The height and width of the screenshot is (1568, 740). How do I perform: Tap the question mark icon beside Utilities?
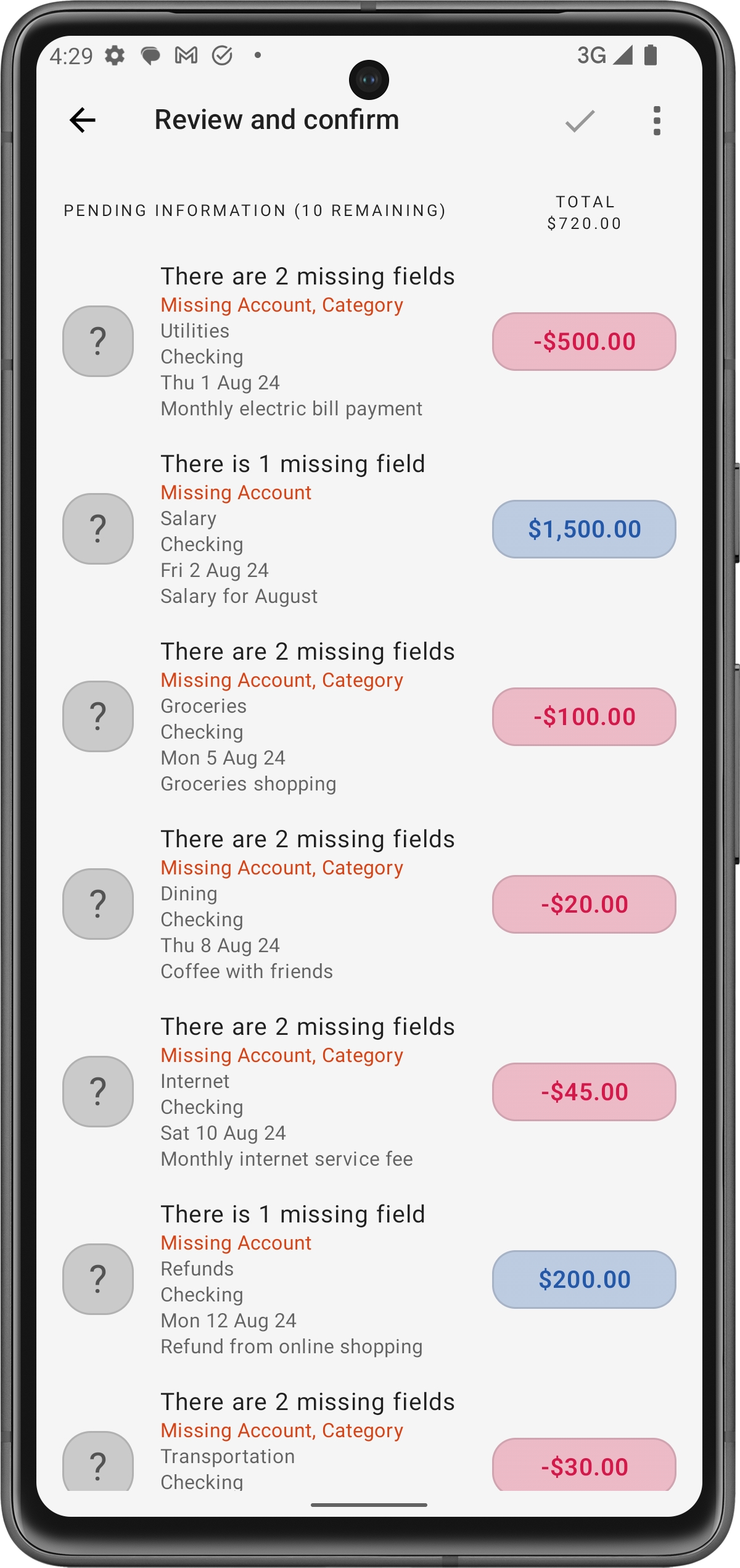point(98,341)
